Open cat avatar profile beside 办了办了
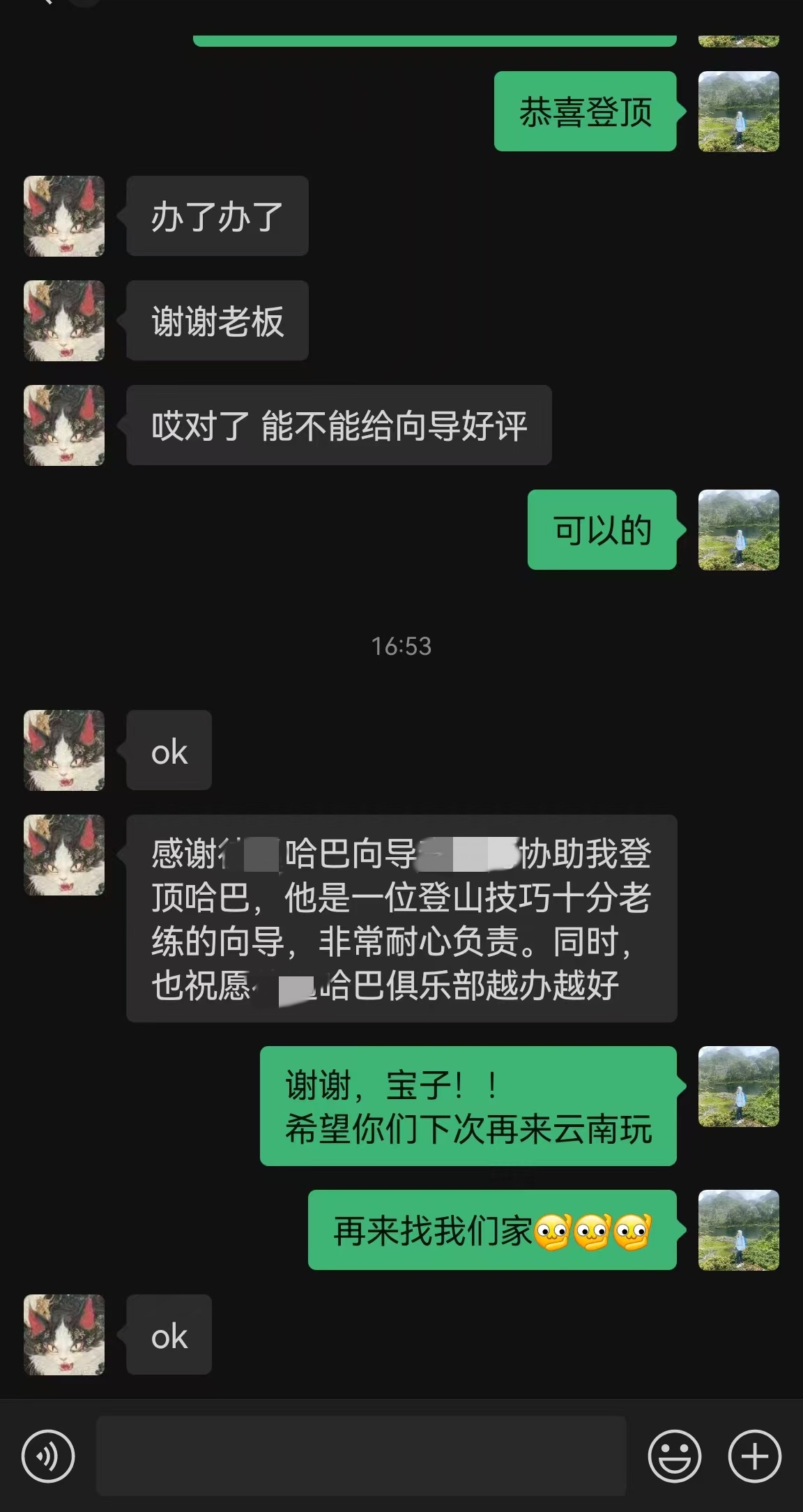This screenshot has height=1512, width=803. coord(64,216)
